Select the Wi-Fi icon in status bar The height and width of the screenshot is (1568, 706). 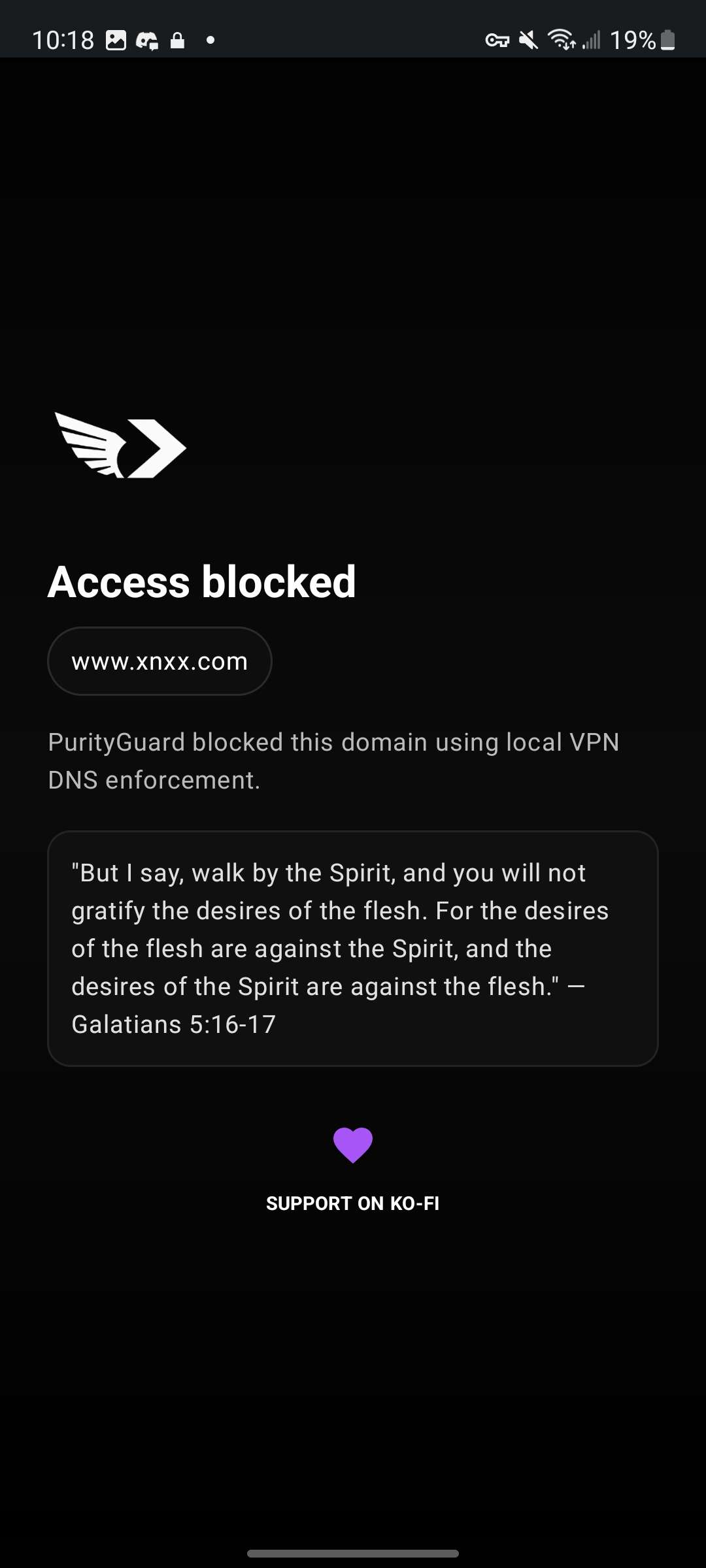coord(560,41)
